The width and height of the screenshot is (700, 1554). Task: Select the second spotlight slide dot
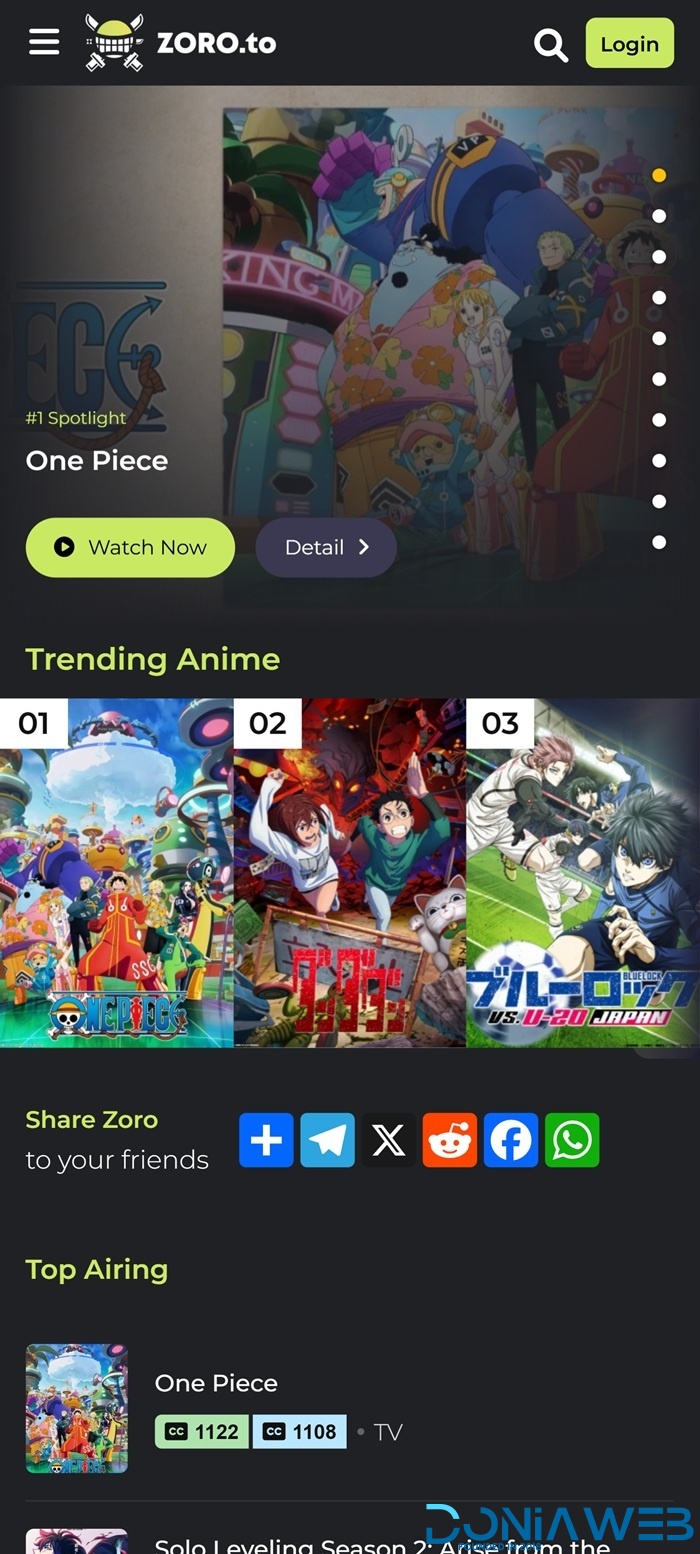[x=659, y=216]
